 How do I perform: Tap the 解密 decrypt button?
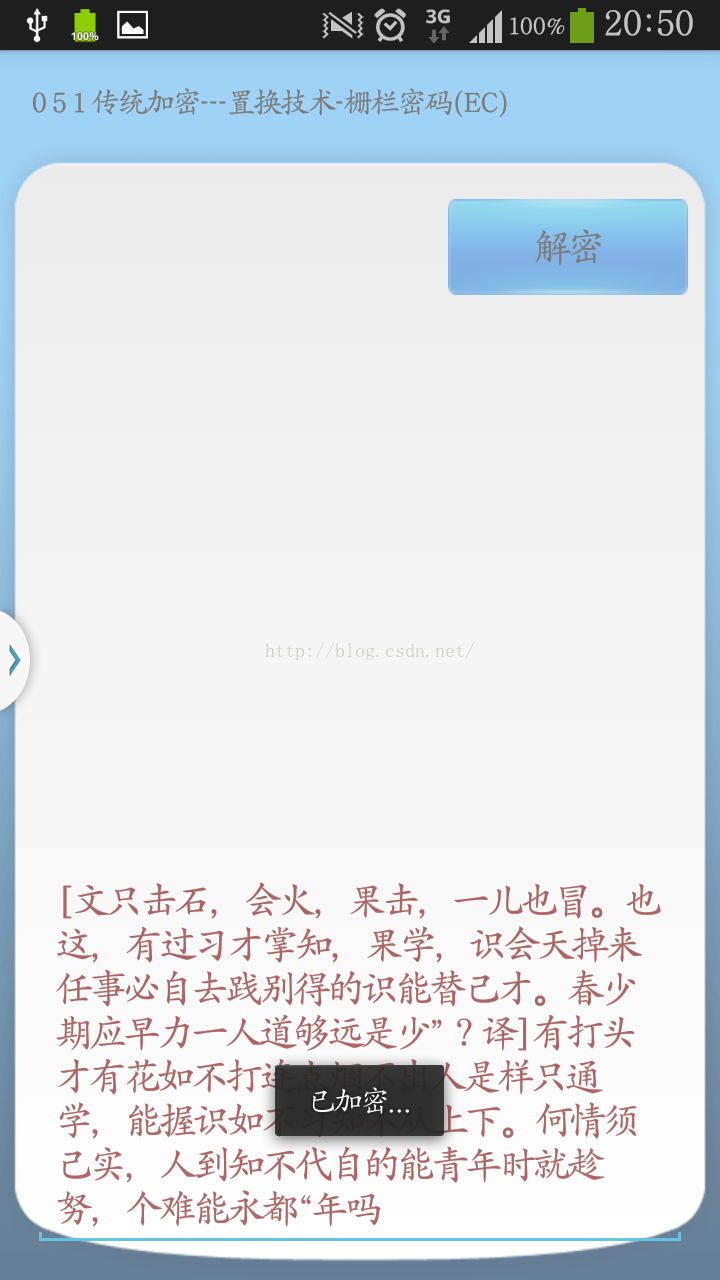click(x=567, y=247)
